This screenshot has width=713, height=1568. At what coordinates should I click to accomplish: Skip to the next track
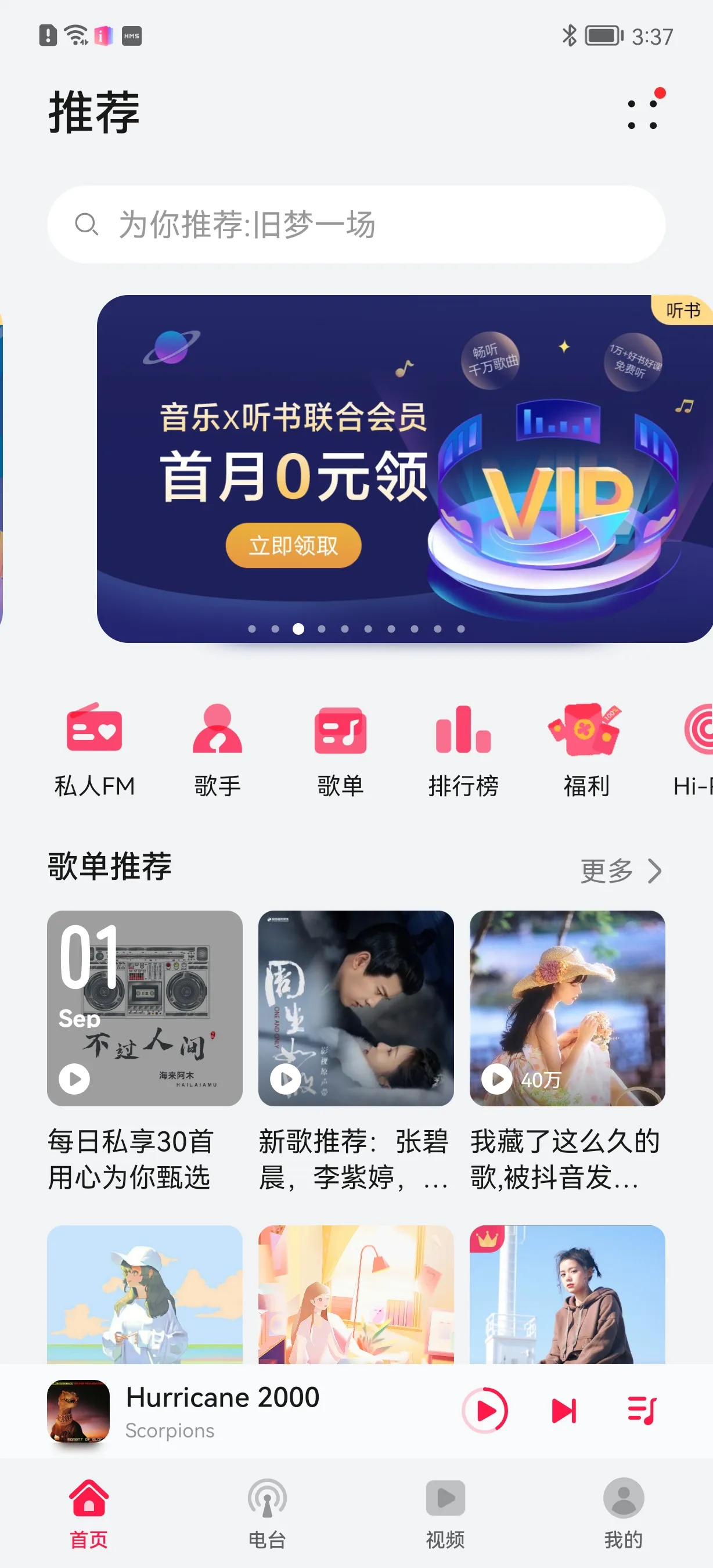(563, 1411)
